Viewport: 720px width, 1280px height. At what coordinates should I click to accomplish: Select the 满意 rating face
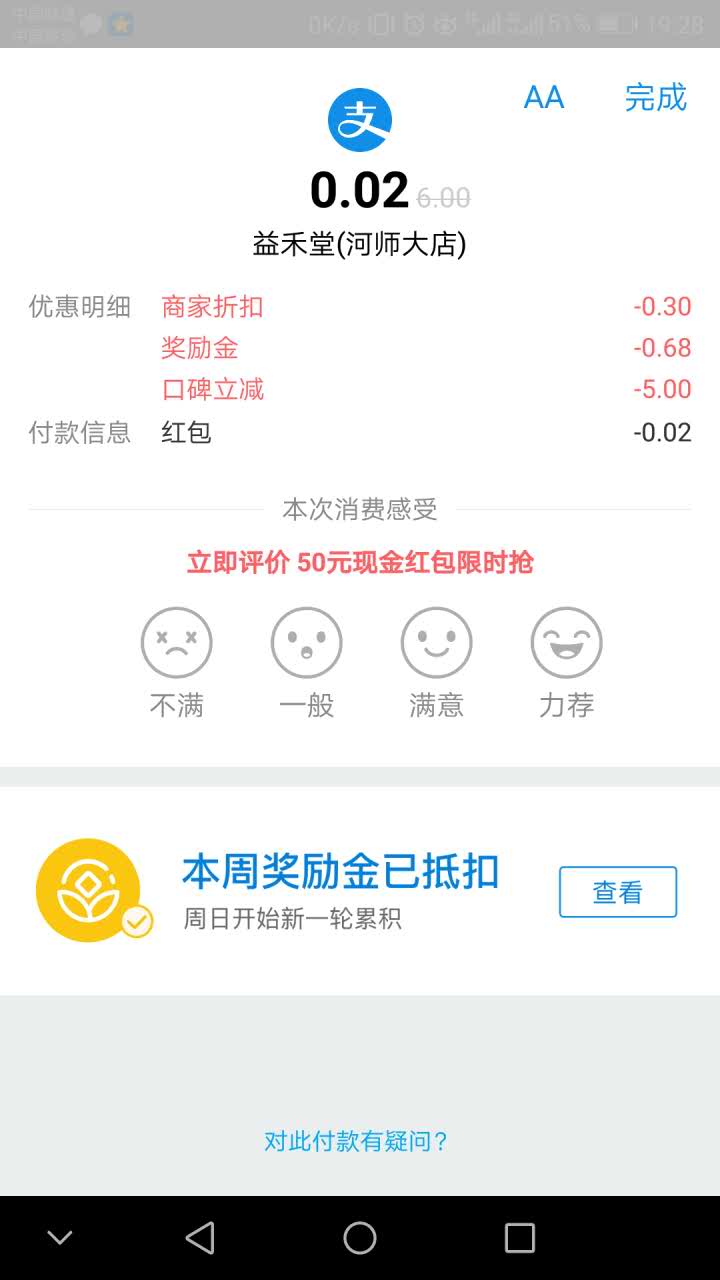437,643
